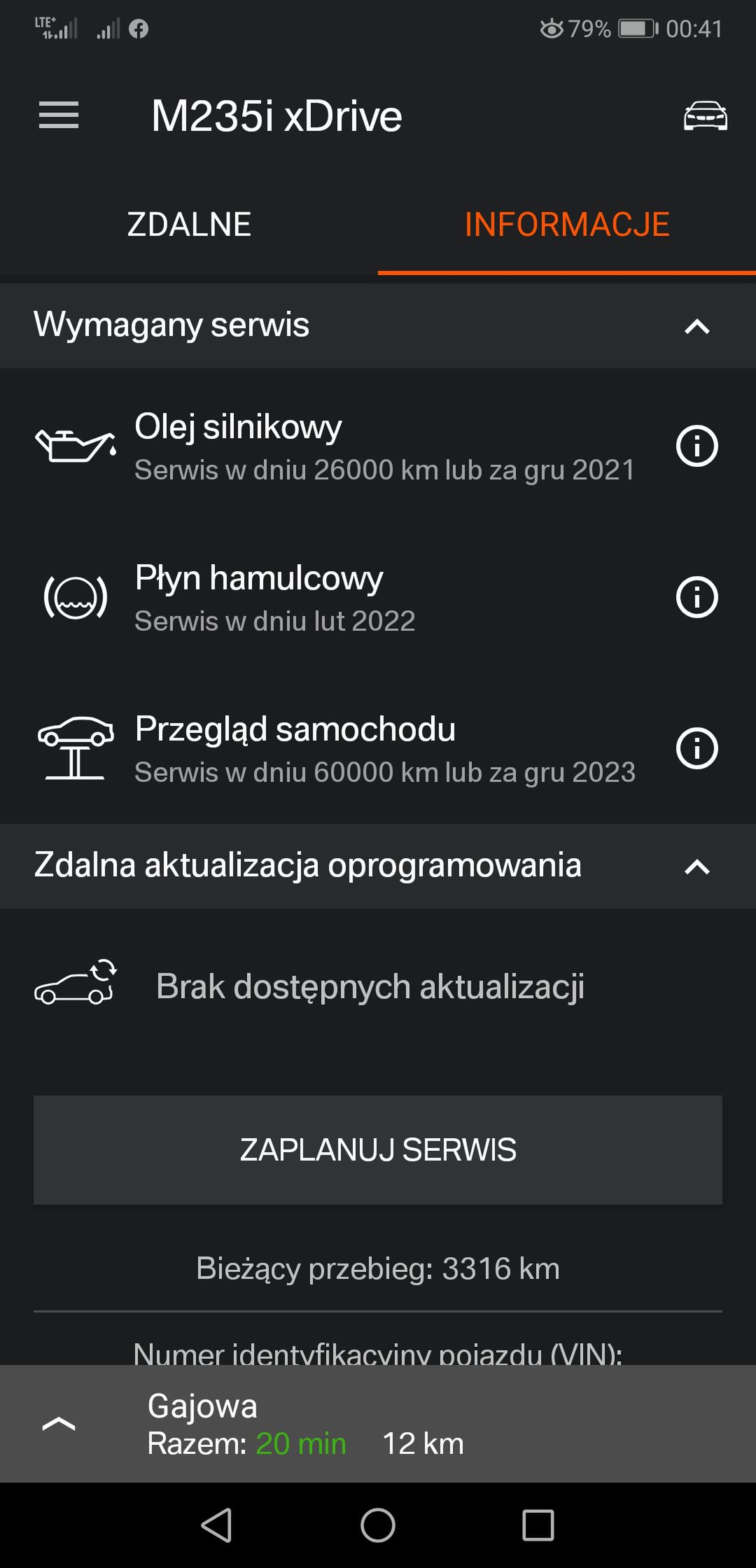756x1568 pixels.
Task: Tap the car icon in the app bar
Action: pos(705,115)
